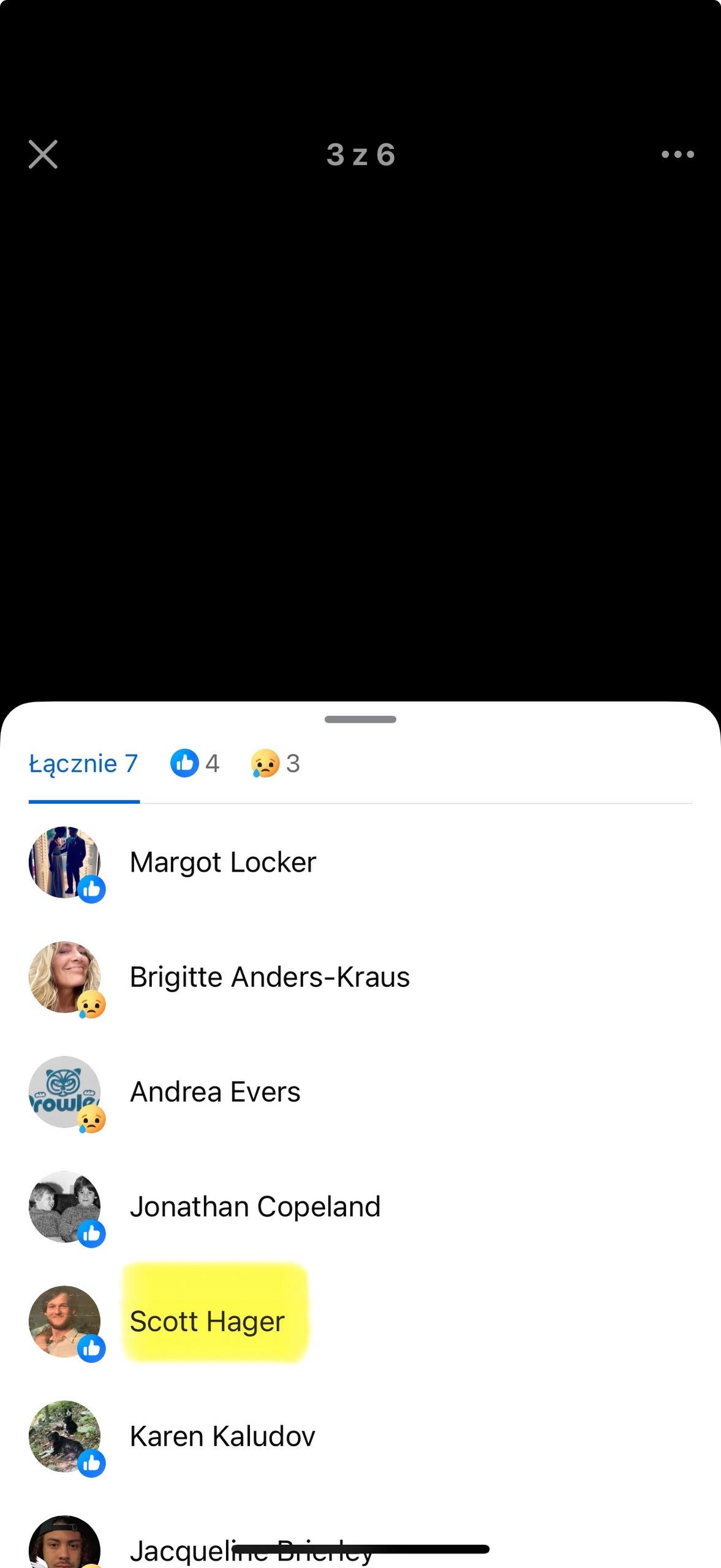
Task: Switch to the Łącznie 7 tab
Action: tap(84, 764)
